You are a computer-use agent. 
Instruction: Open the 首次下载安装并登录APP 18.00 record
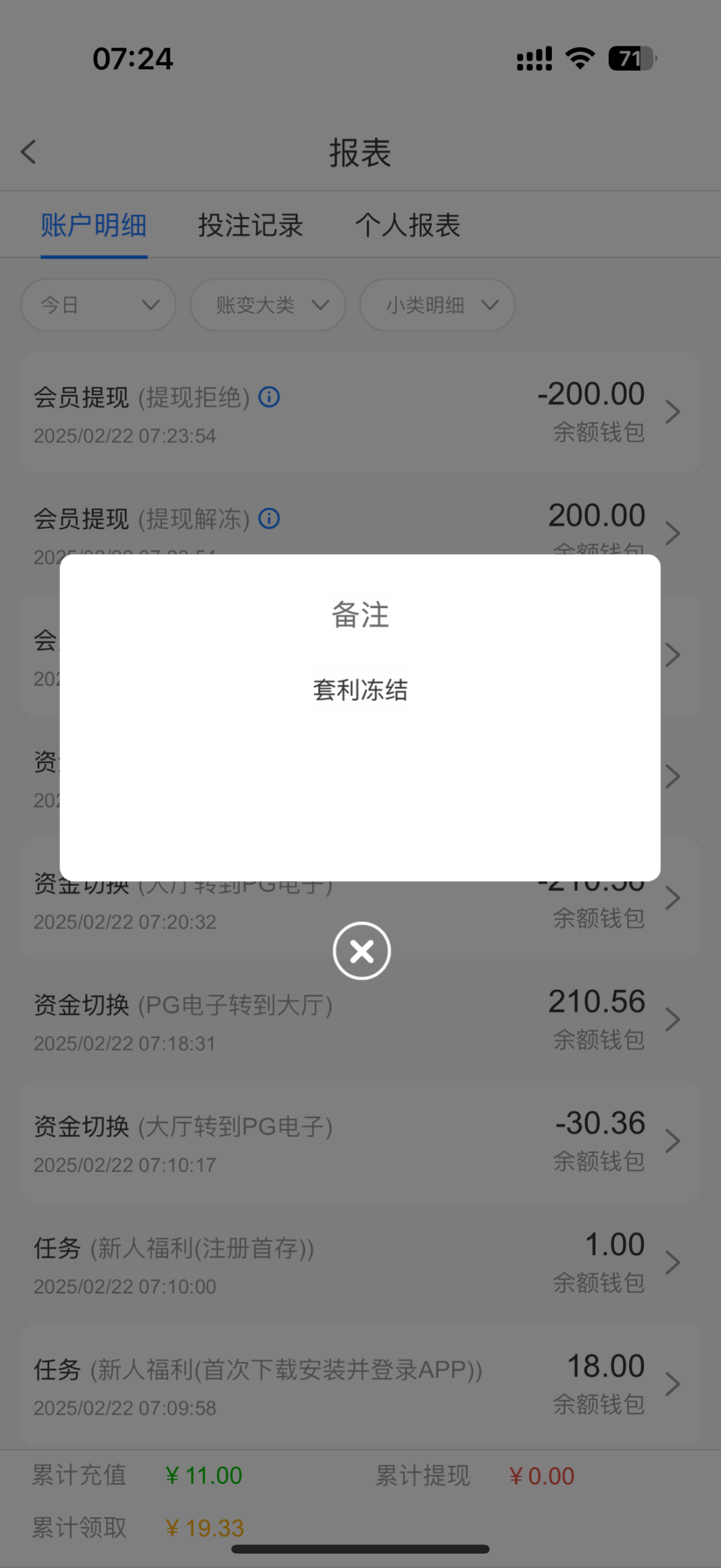pos(360,1384)
